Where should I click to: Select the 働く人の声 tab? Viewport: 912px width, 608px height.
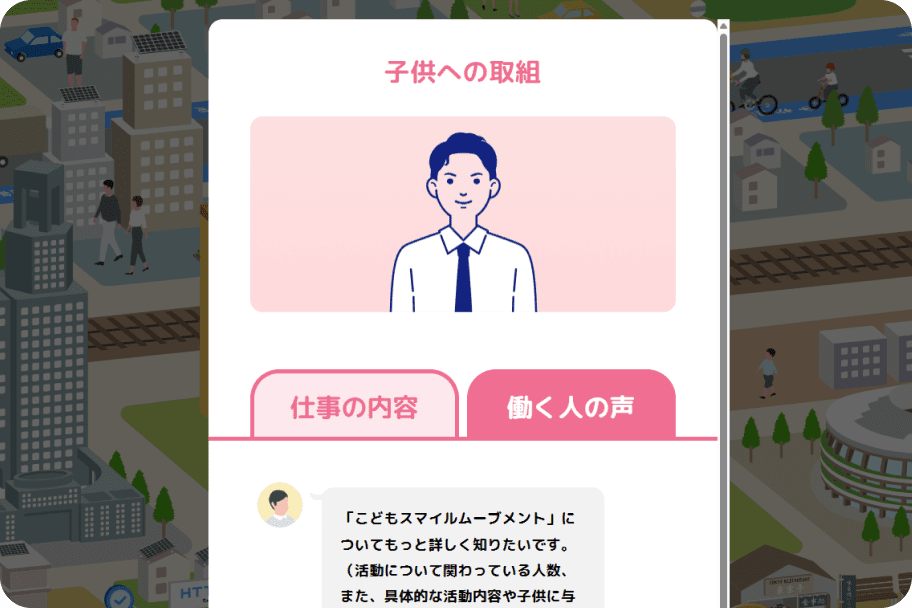pyautogui.click(x=571, y=406)
